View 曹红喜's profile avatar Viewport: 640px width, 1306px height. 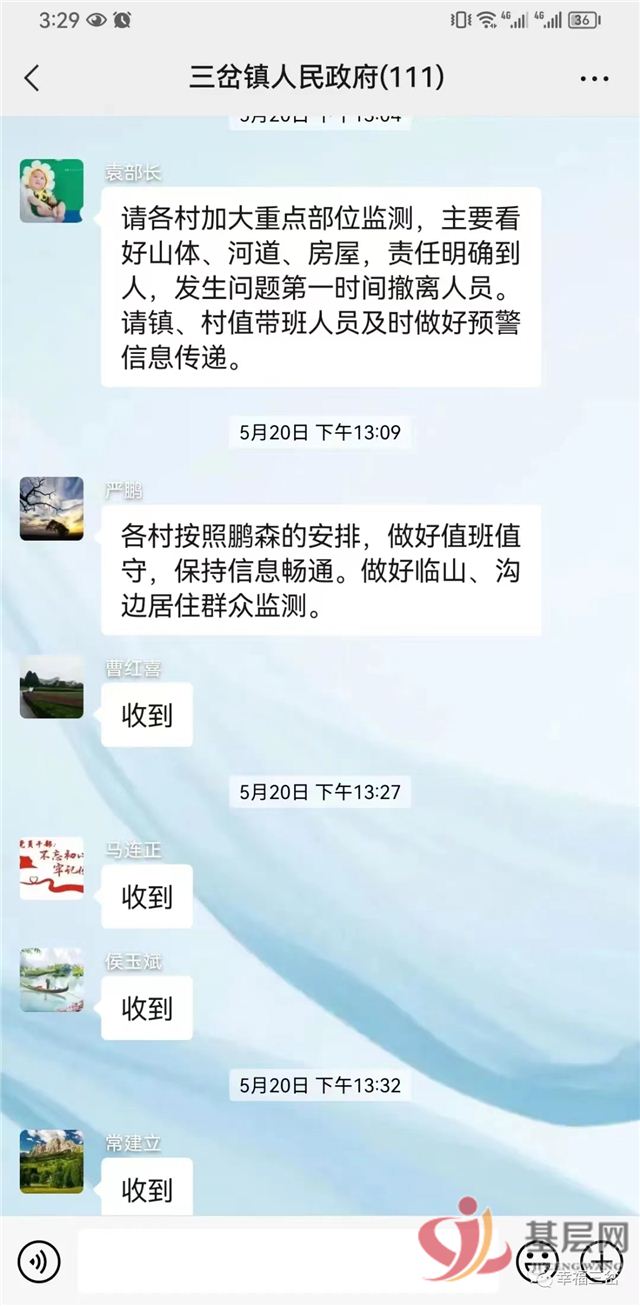[52, 687]
